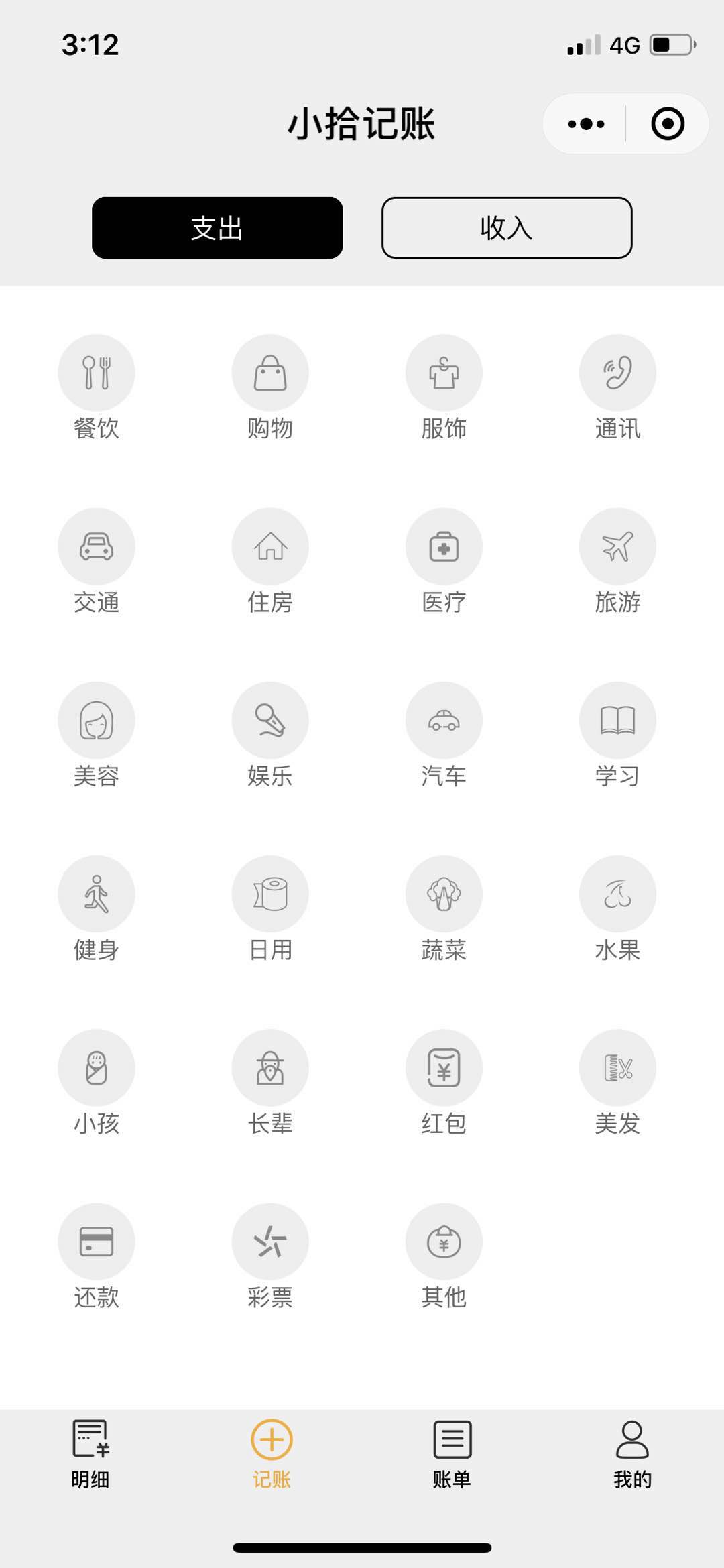The width and height of the screenshot is (724, 1568).
Task: Choose the 交通 category
Action: point(97,561)
